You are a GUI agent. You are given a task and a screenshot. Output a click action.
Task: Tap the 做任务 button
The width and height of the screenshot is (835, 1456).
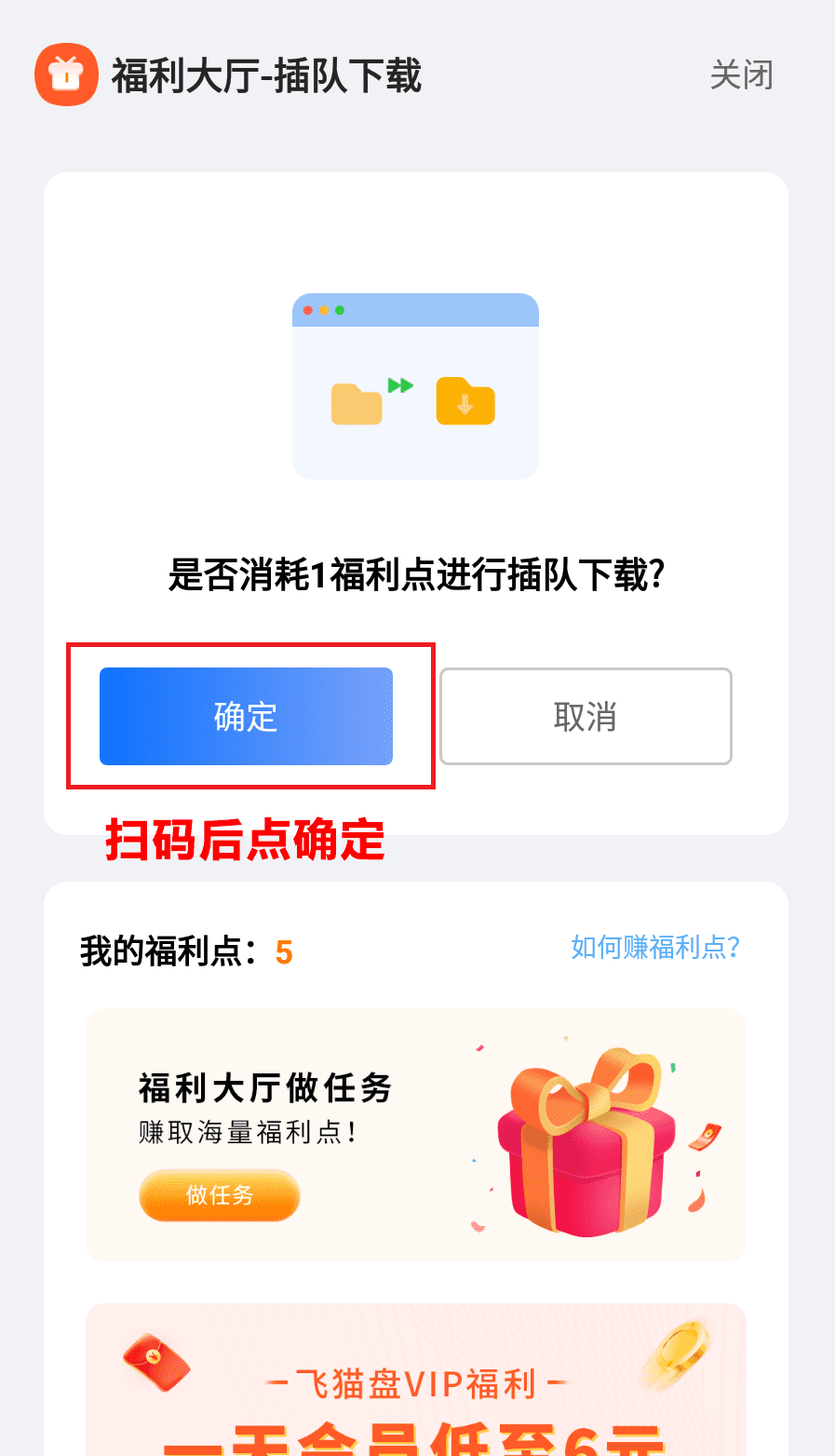click(x=220, y=1195)
